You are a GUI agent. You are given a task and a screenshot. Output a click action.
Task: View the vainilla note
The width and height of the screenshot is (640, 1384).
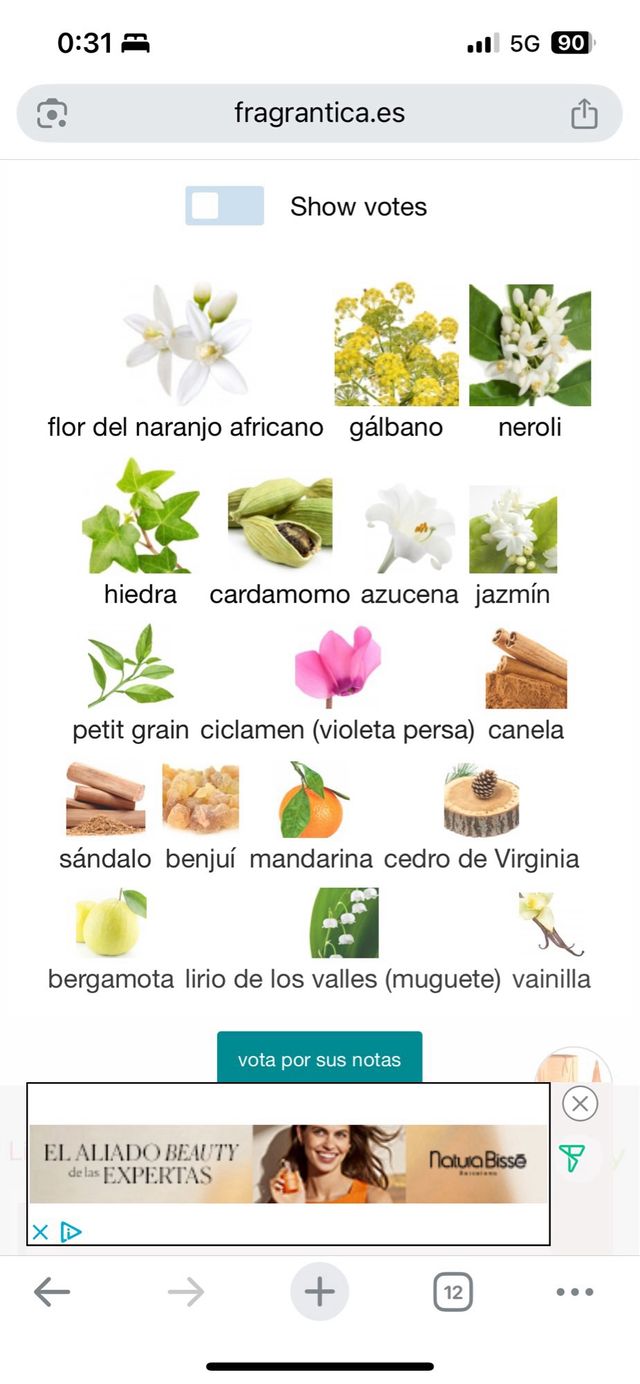tap(551, 924)
